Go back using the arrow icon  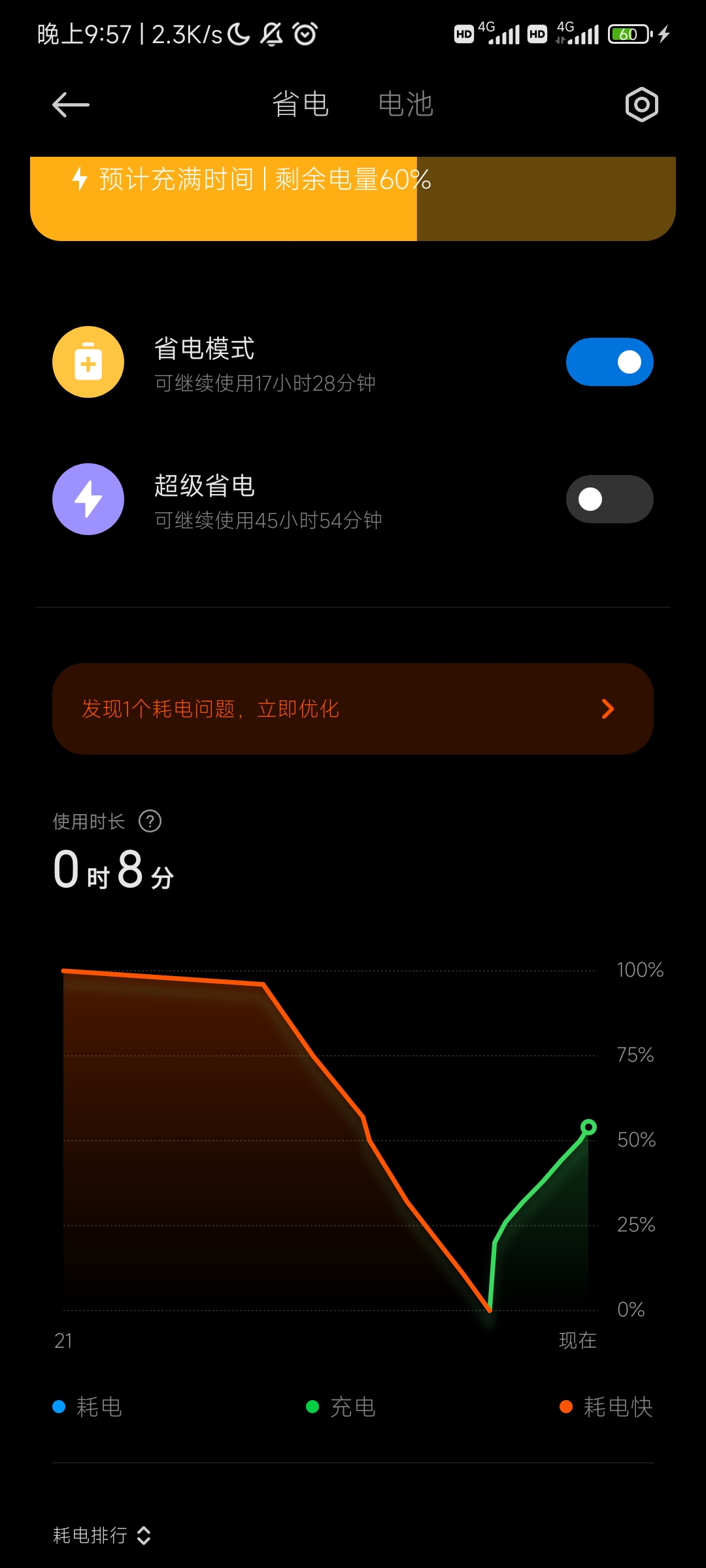[71, 105]
